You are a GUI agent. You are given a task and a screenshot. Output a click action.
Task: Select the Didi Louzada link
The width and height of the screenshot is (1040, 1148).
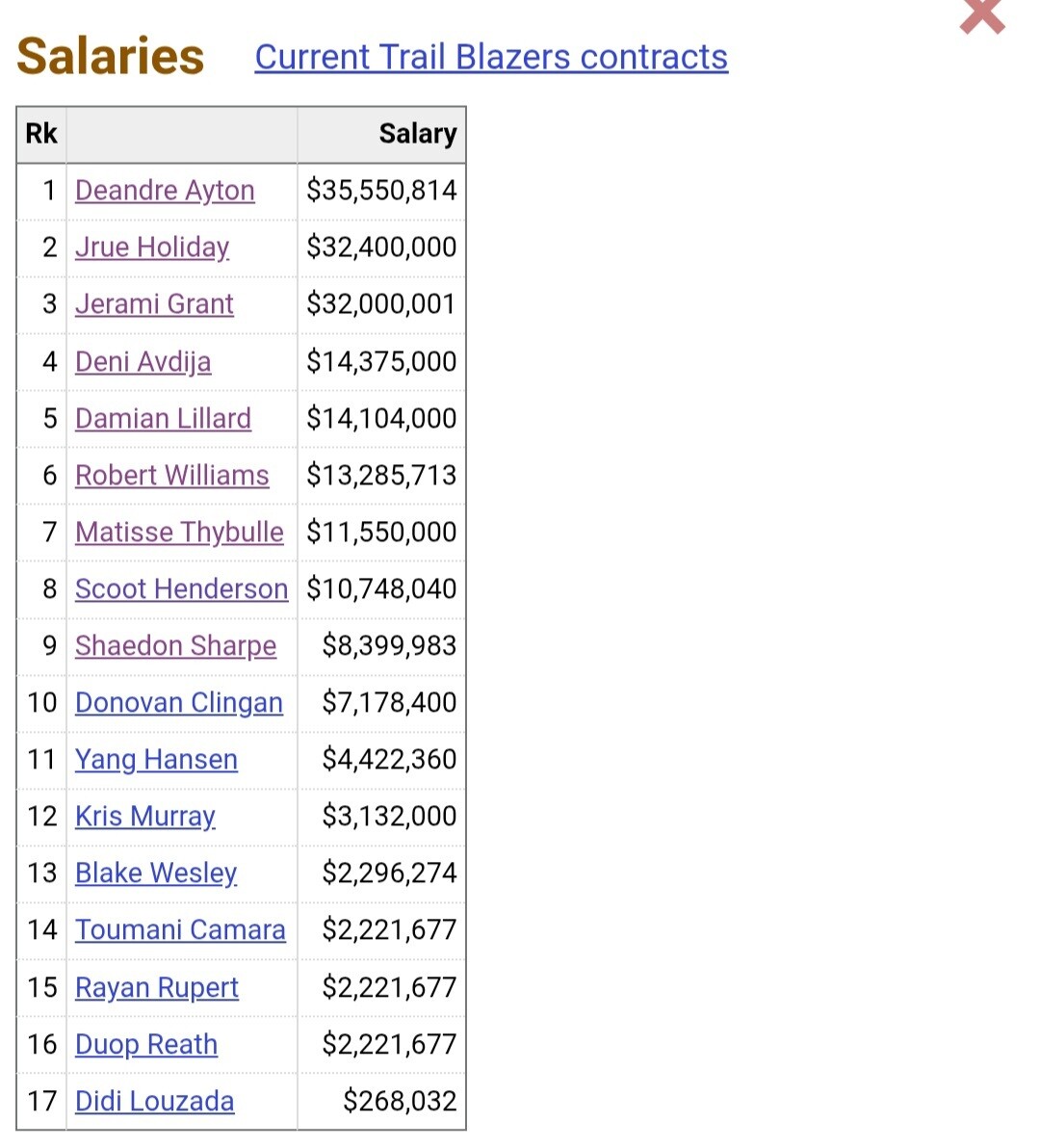pos(154,1101)
